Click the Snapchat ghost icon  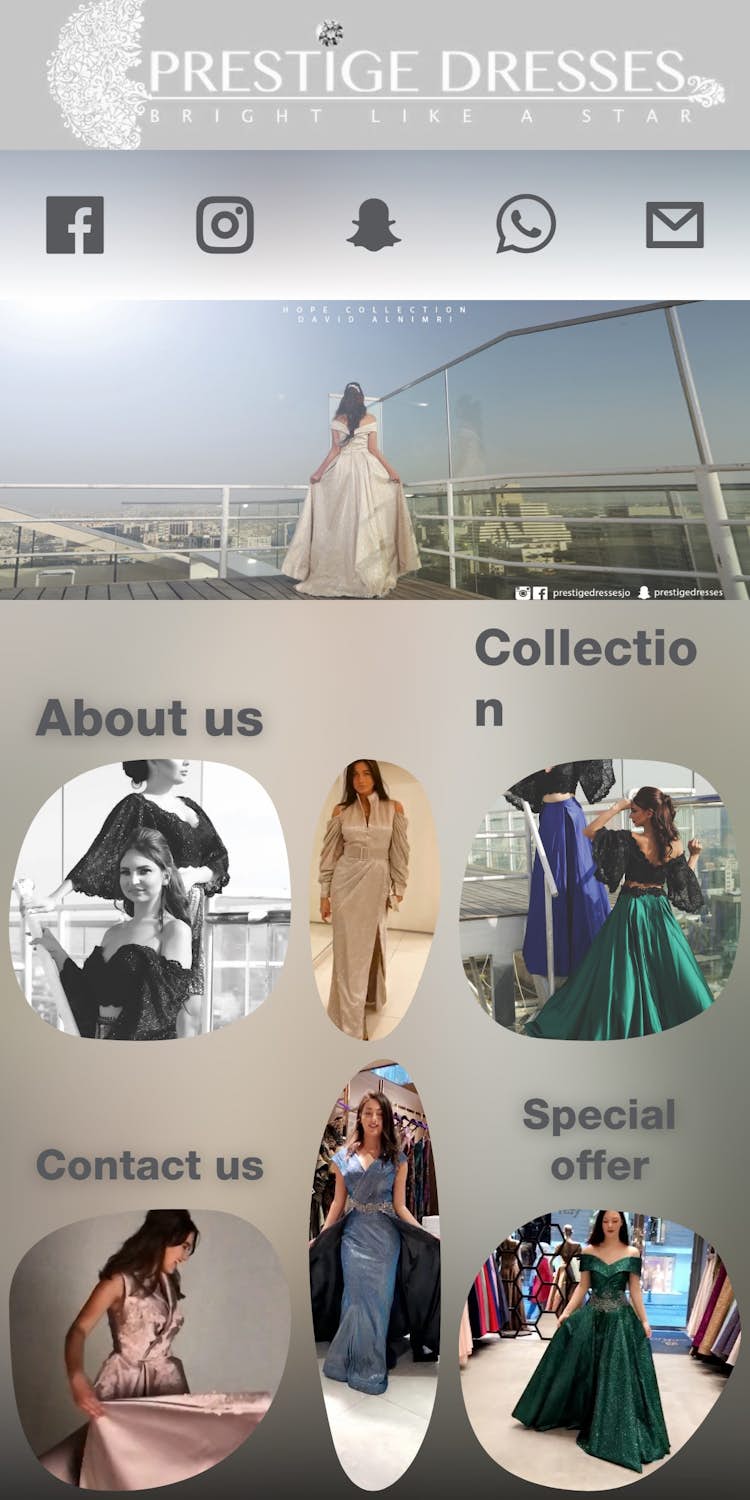(375, 225)
